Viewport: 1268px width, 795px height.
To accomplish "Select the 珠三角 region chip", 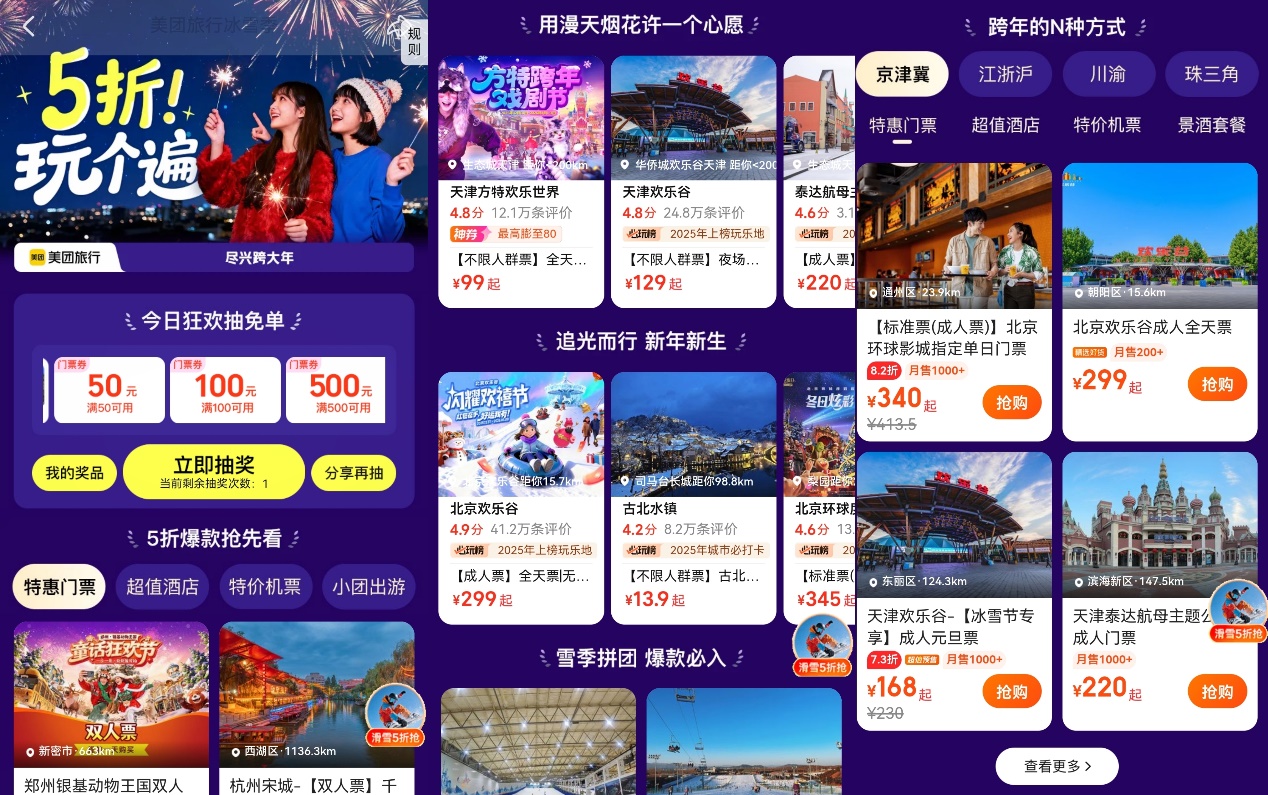I will coord(1211,74).
